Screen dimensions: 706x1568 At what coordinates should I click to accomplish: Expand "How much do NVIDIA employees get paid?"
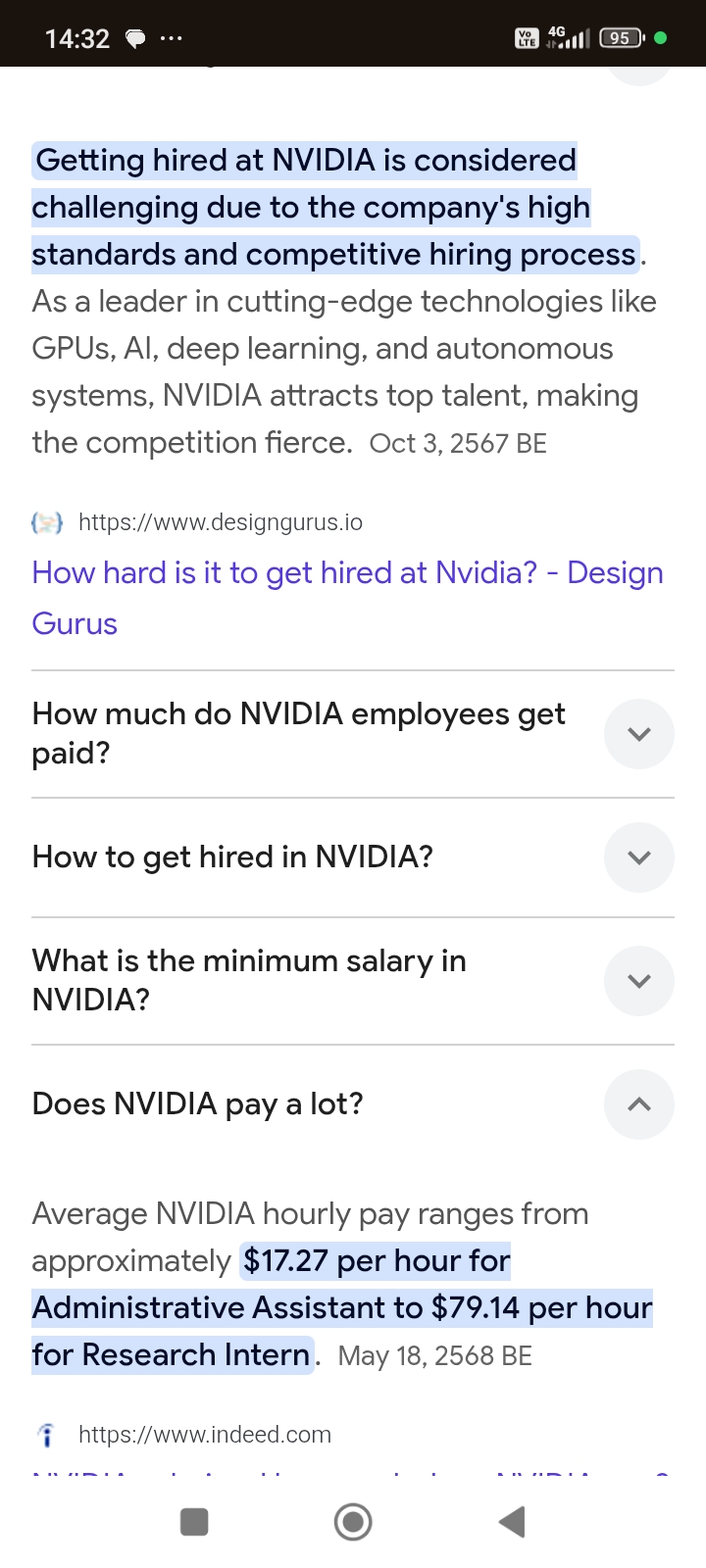[353, 734]
